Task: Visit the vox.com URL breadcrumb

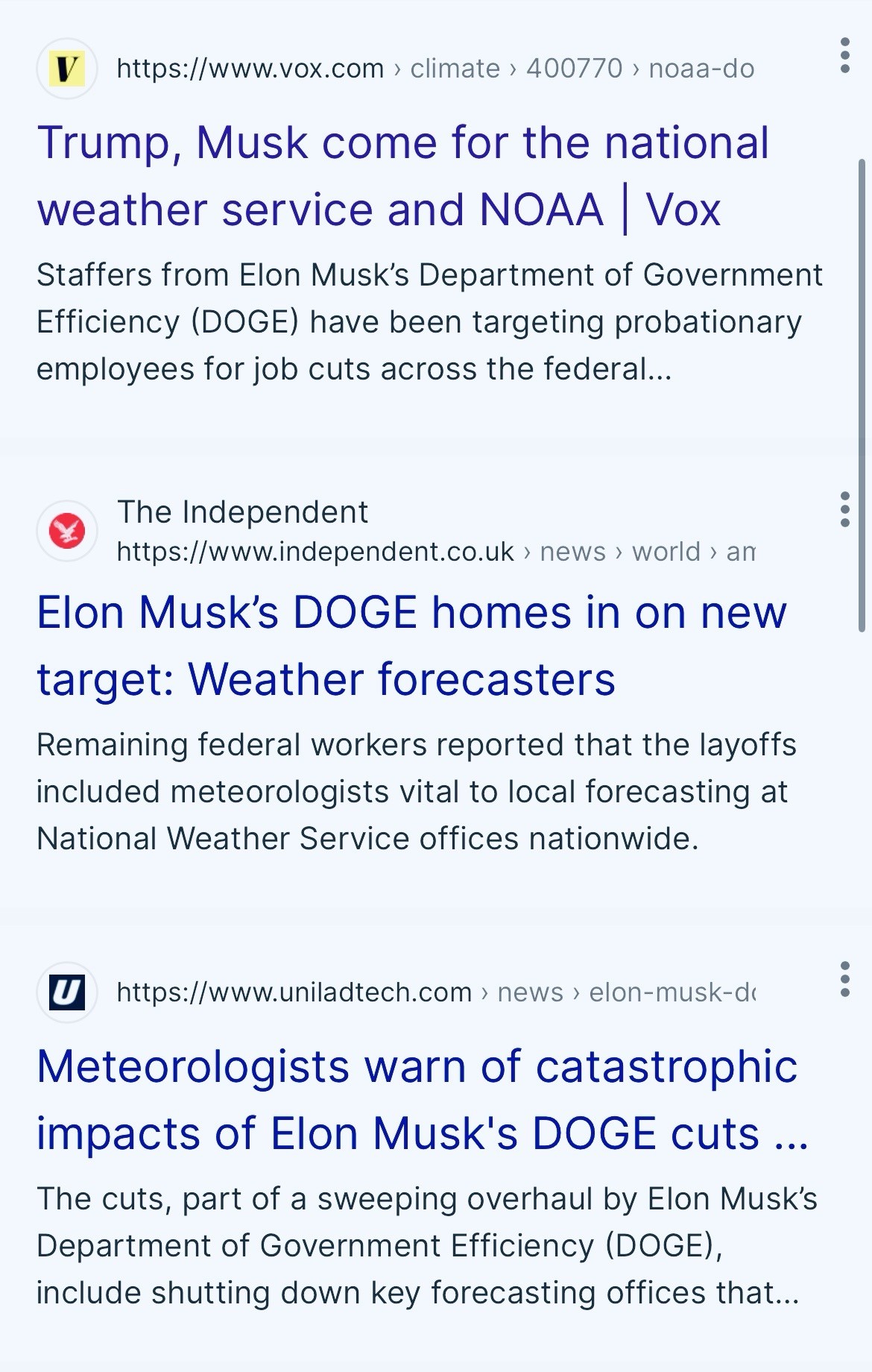Action: 435,69
